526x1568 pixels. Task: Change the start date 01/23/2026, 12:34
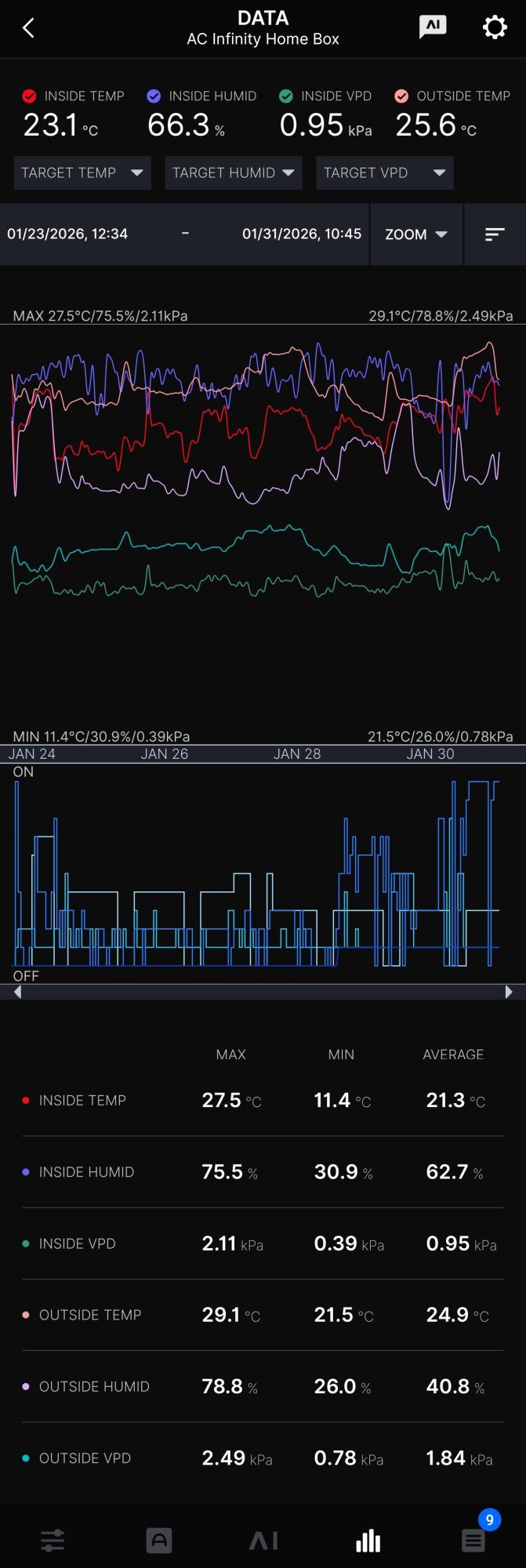(67, 234)
